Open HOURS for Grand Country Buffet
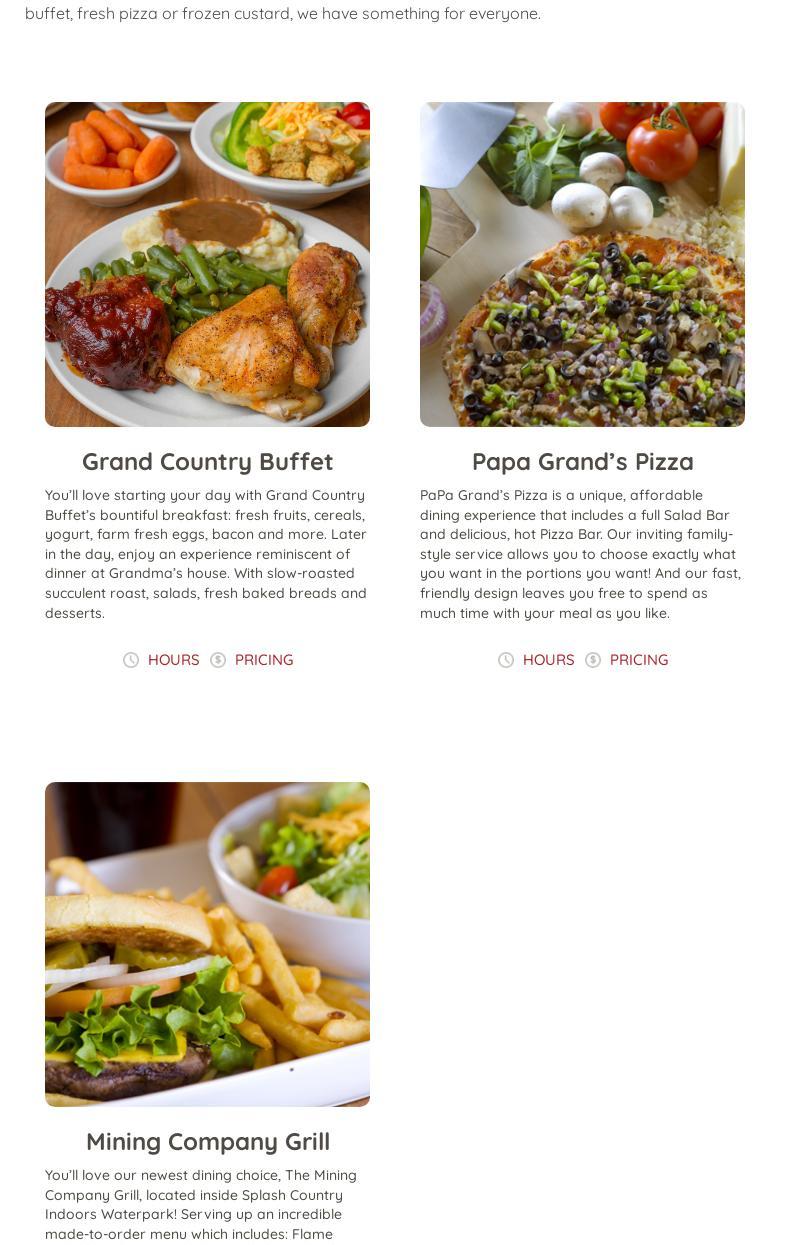The width and height of the screenshot is (790, 1245). (x=173, y=660)
